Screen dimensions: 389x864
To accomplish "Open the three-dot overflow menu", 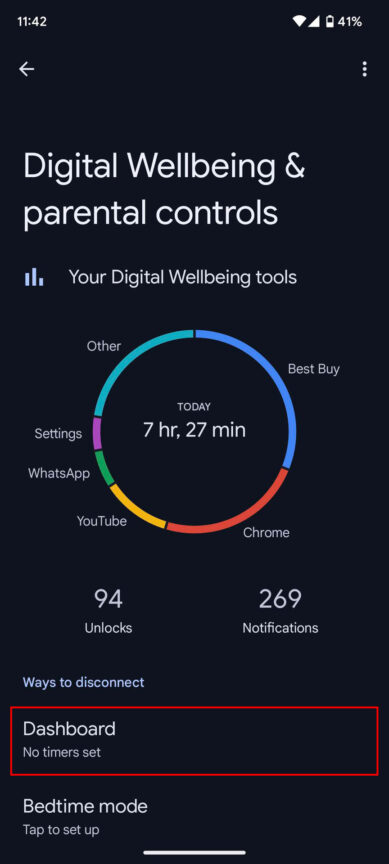I will click(364, 69).
